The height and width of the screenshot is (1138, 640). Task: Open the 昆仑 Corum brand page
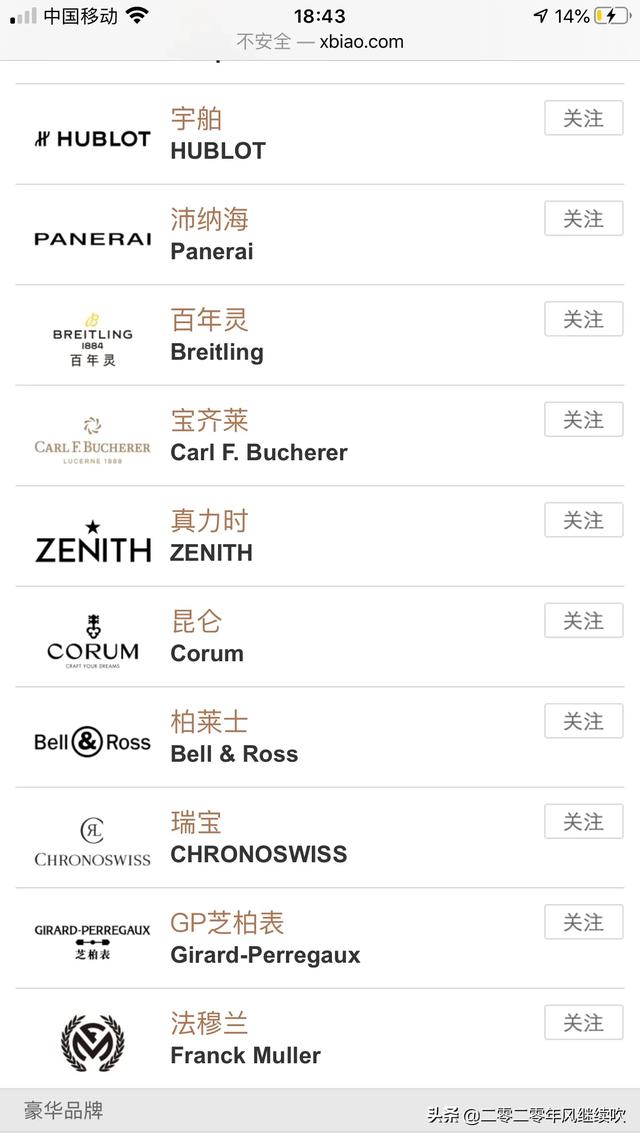click(319, 636)
